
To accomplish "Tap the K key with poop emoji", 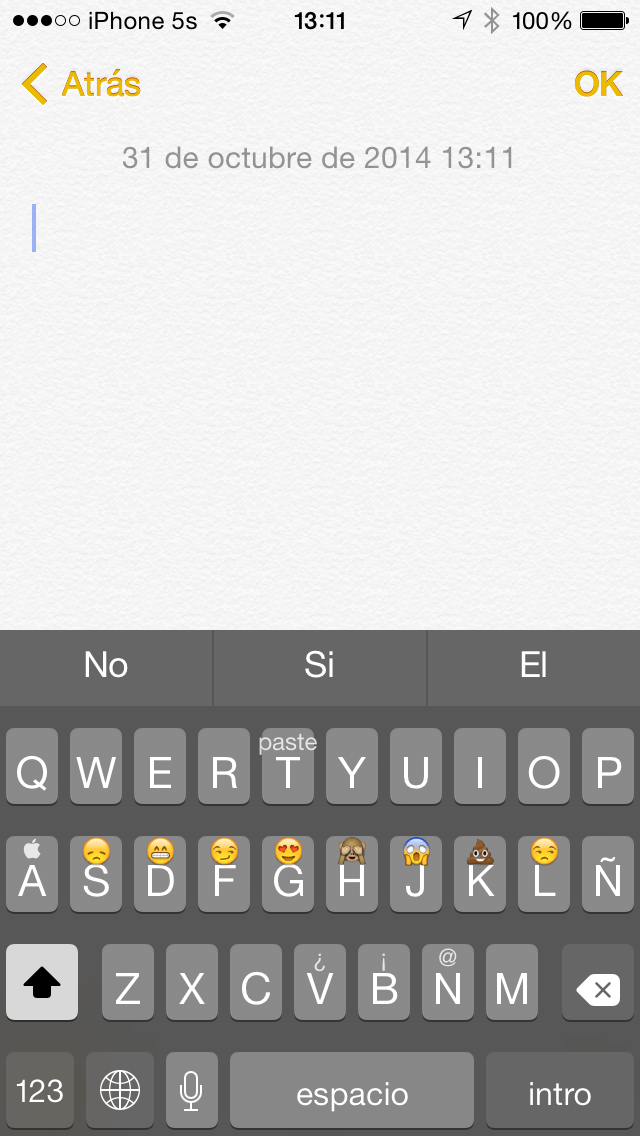I will click(x=480, y=874).
